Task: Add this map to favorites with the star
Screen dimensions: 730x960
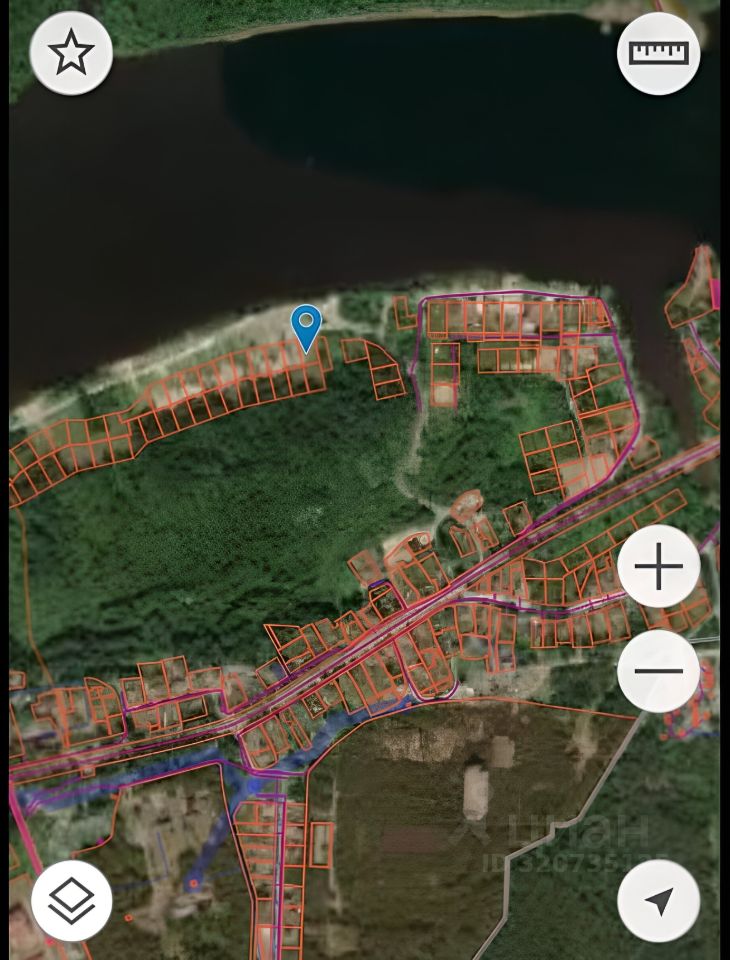Action: [x=71, y=53]
